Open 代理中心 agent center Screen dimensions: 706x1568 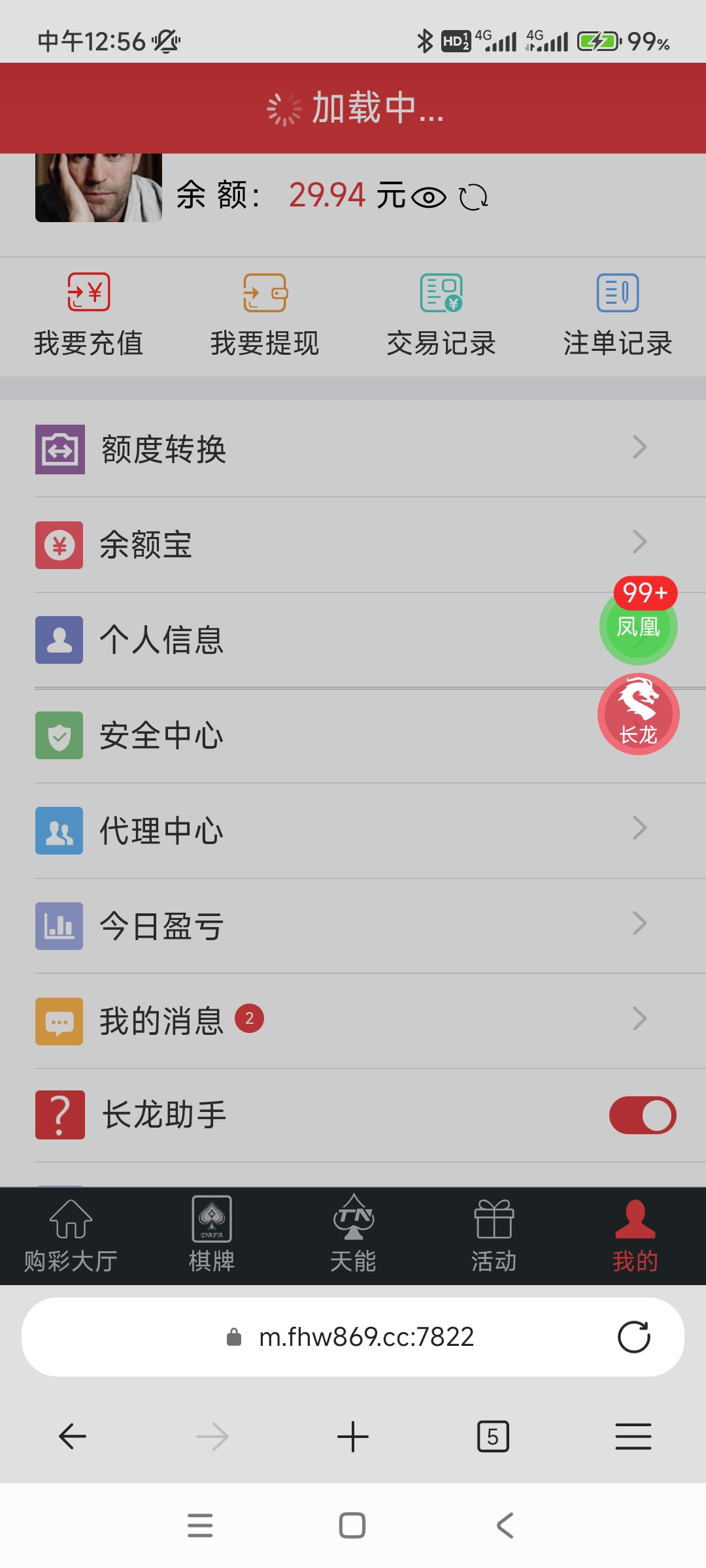point(353,830)
